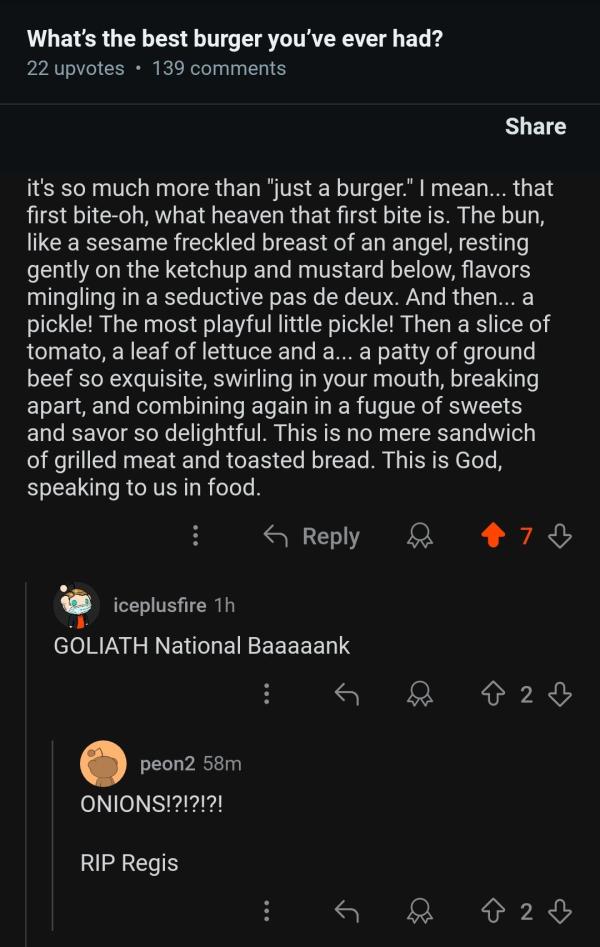Reply to iceplusfire's comment
This screenshot has height=947, width=600.
[x=346, y=694]
